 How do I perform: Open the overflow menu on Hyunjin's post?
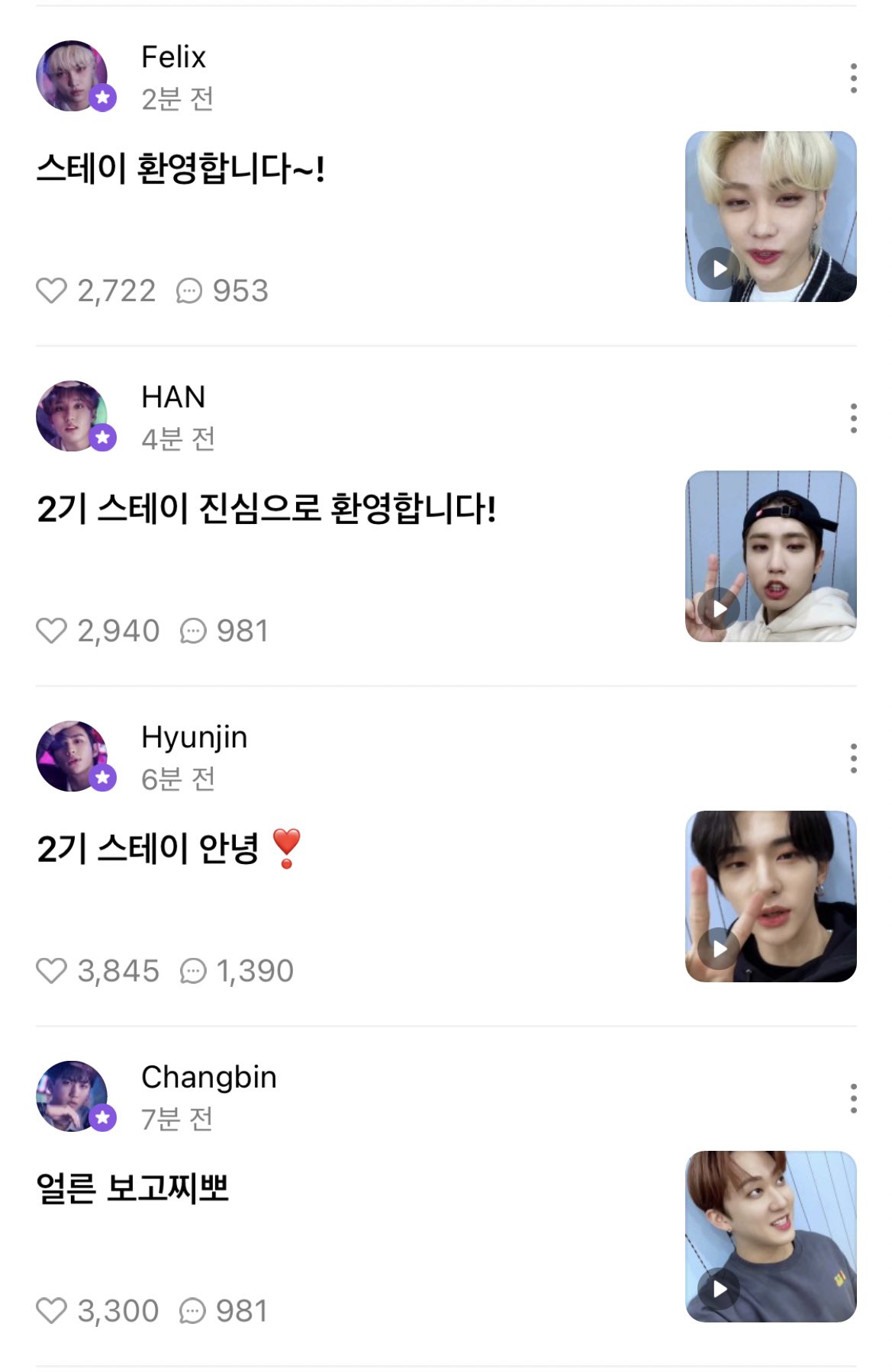pyautogui.click(x=853, y=759)
